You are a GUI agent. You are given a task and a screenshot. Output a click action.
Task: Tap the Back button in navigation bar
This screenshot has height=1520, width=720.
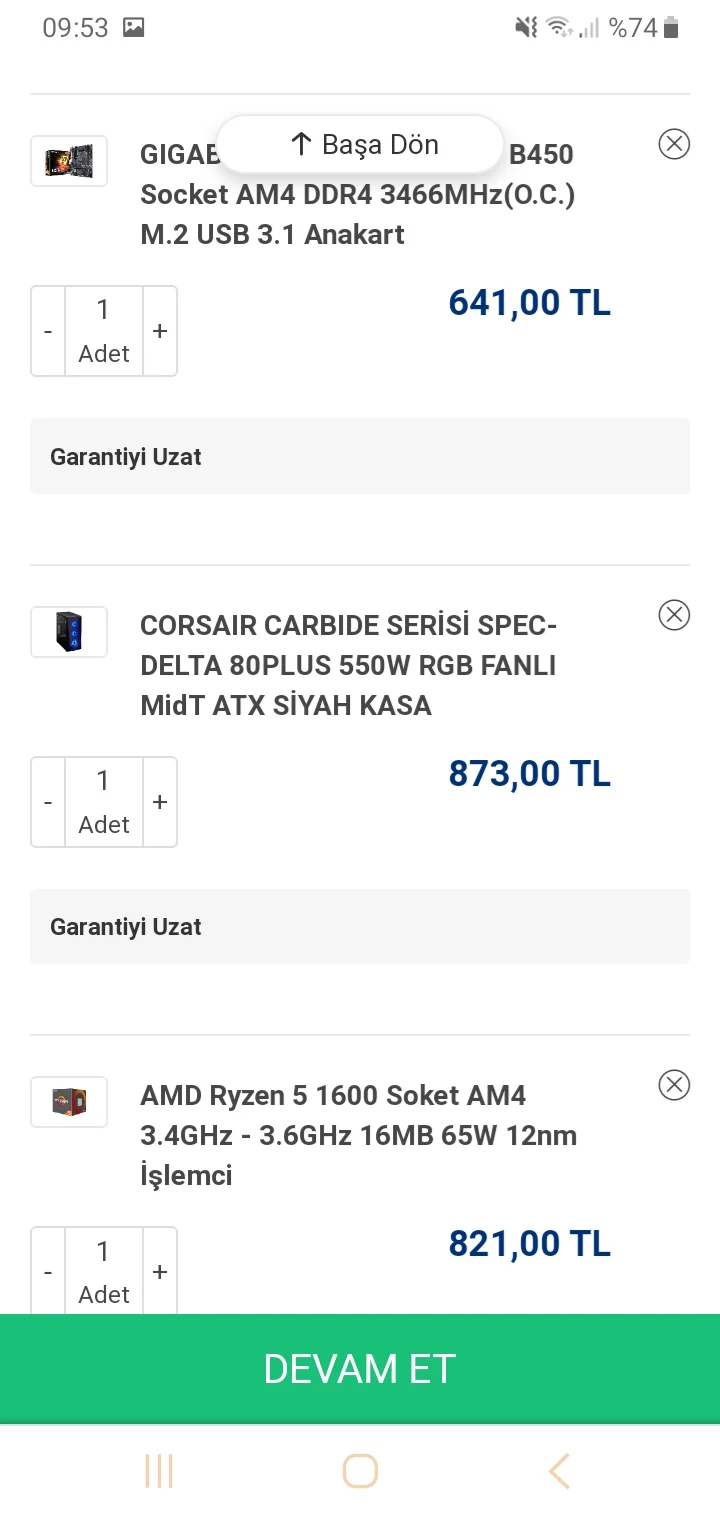pos(558,1471)
